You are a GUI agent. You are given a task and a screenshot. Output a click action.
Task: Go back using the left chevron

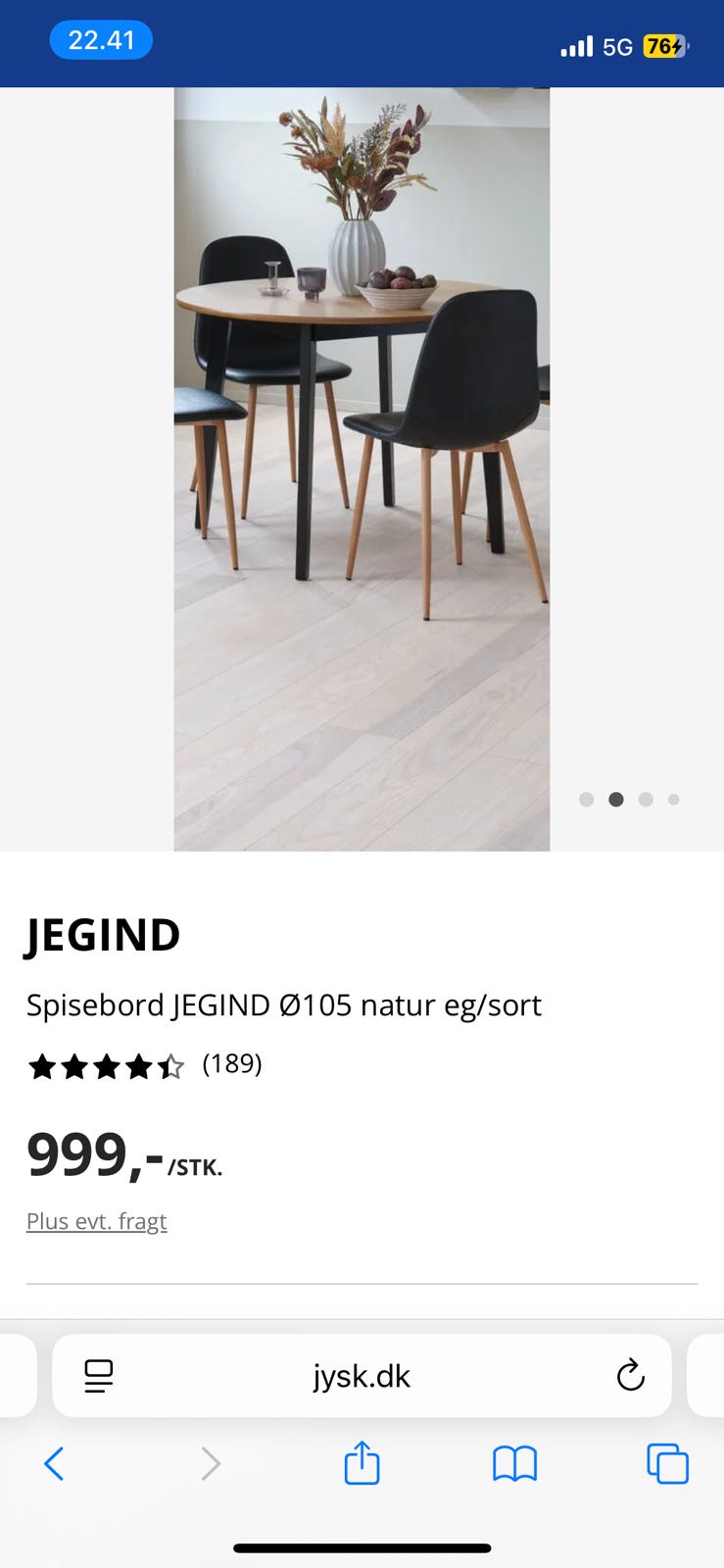point(54,1463)
